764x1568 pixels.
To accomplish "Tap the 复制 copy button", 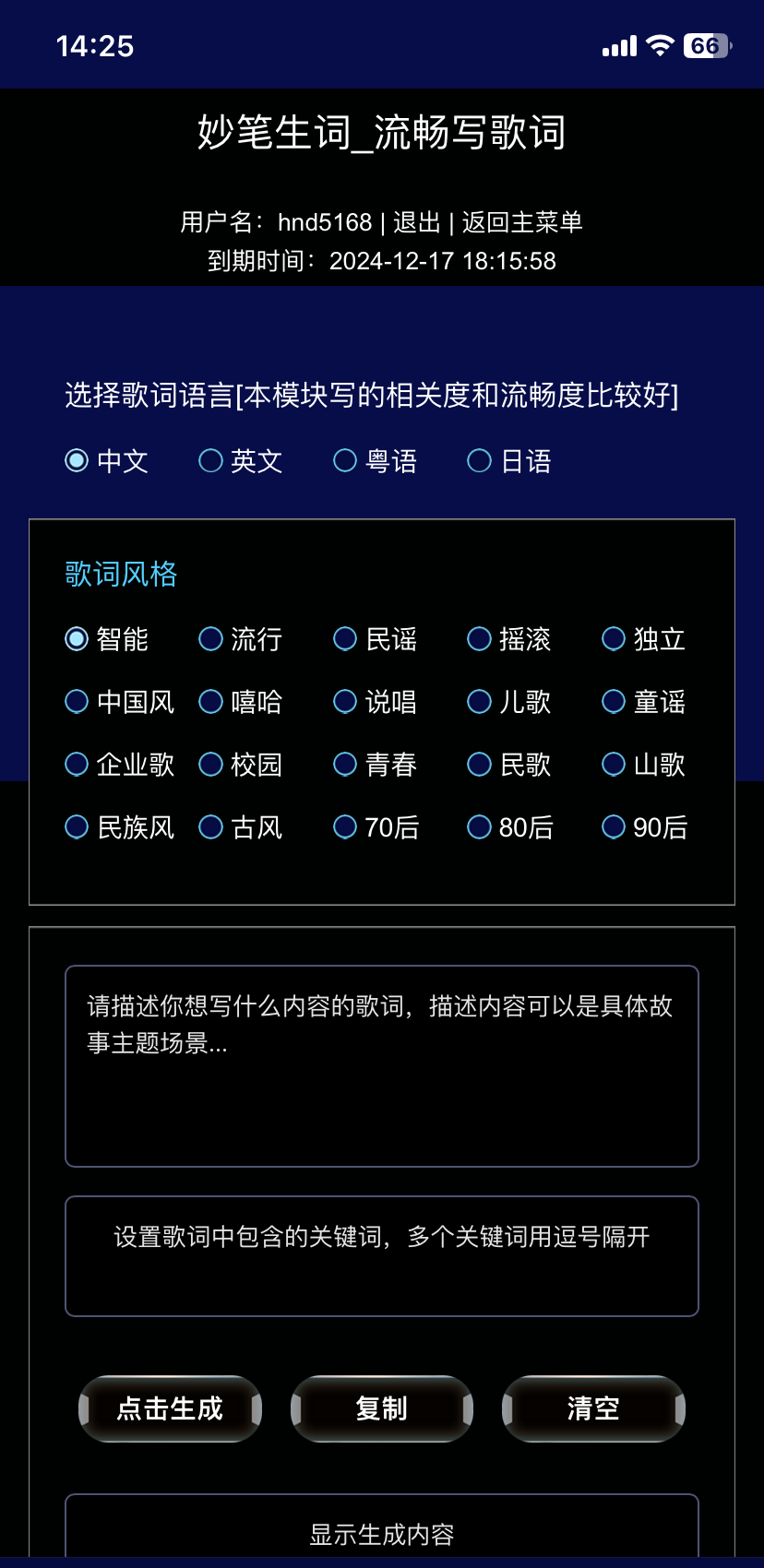I will [x=382, y=1408].
